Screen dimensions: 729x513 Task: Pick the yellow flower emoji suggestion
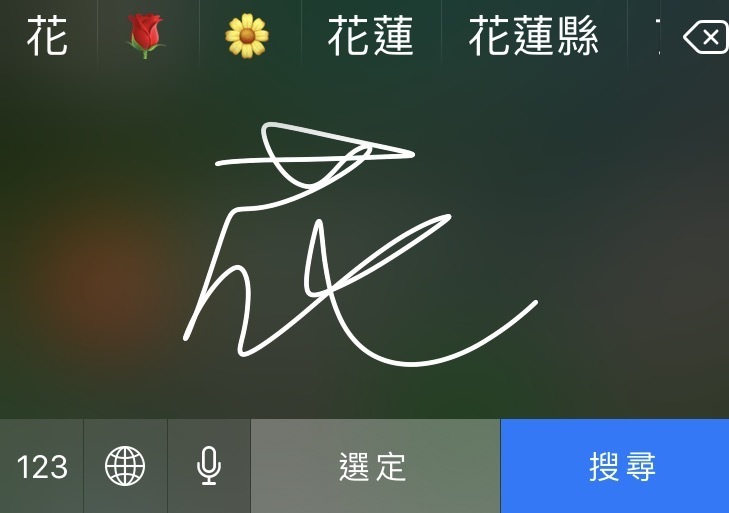coord(247,38)
